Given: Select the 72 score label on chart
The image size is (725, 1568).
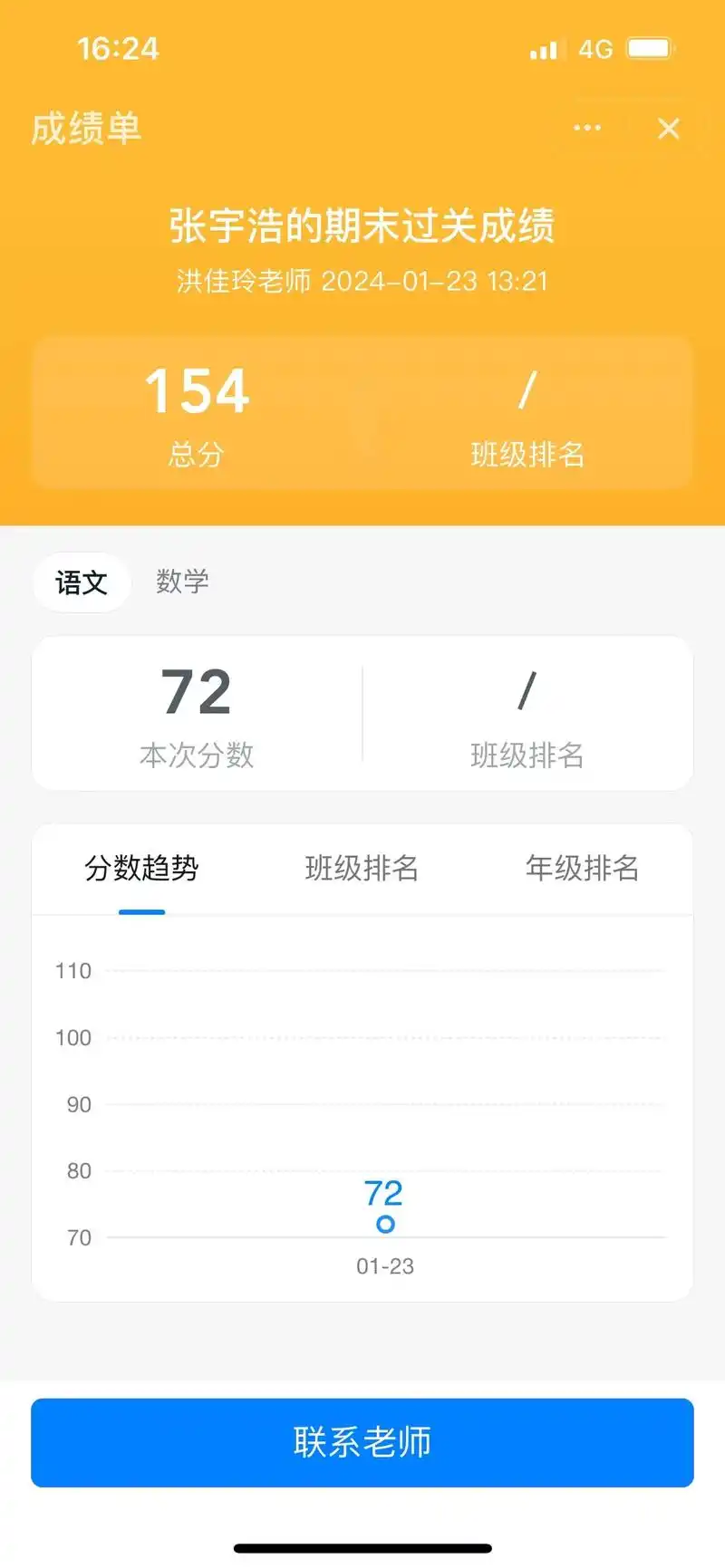Looking at the screenshot, I should tap(384, 1192).
